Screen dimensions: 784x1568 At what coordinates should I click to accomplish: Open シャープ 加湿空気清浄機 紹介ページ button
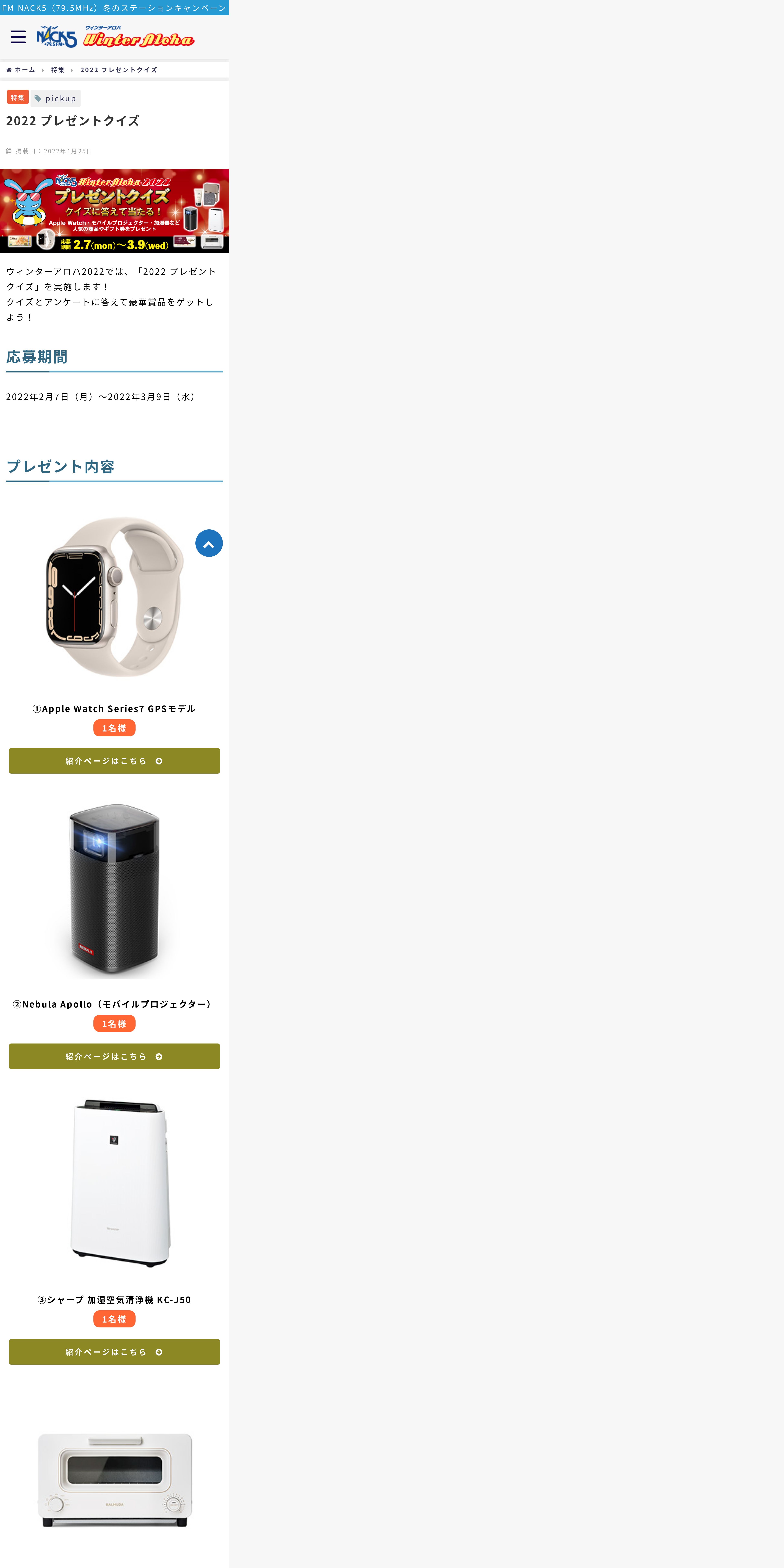pos(114,1351)
